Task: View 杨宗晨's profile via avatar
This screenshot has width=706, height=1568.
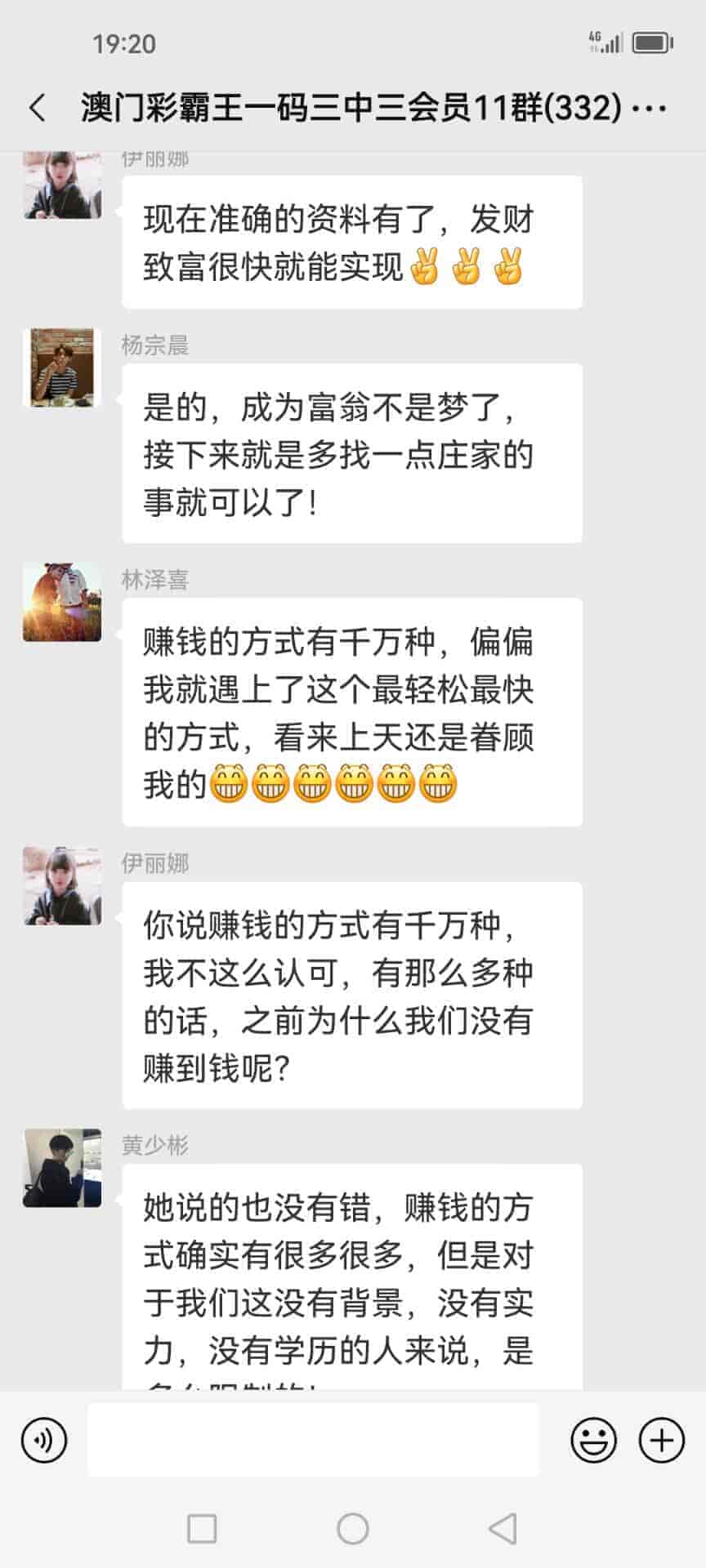Action: (62, 367)
